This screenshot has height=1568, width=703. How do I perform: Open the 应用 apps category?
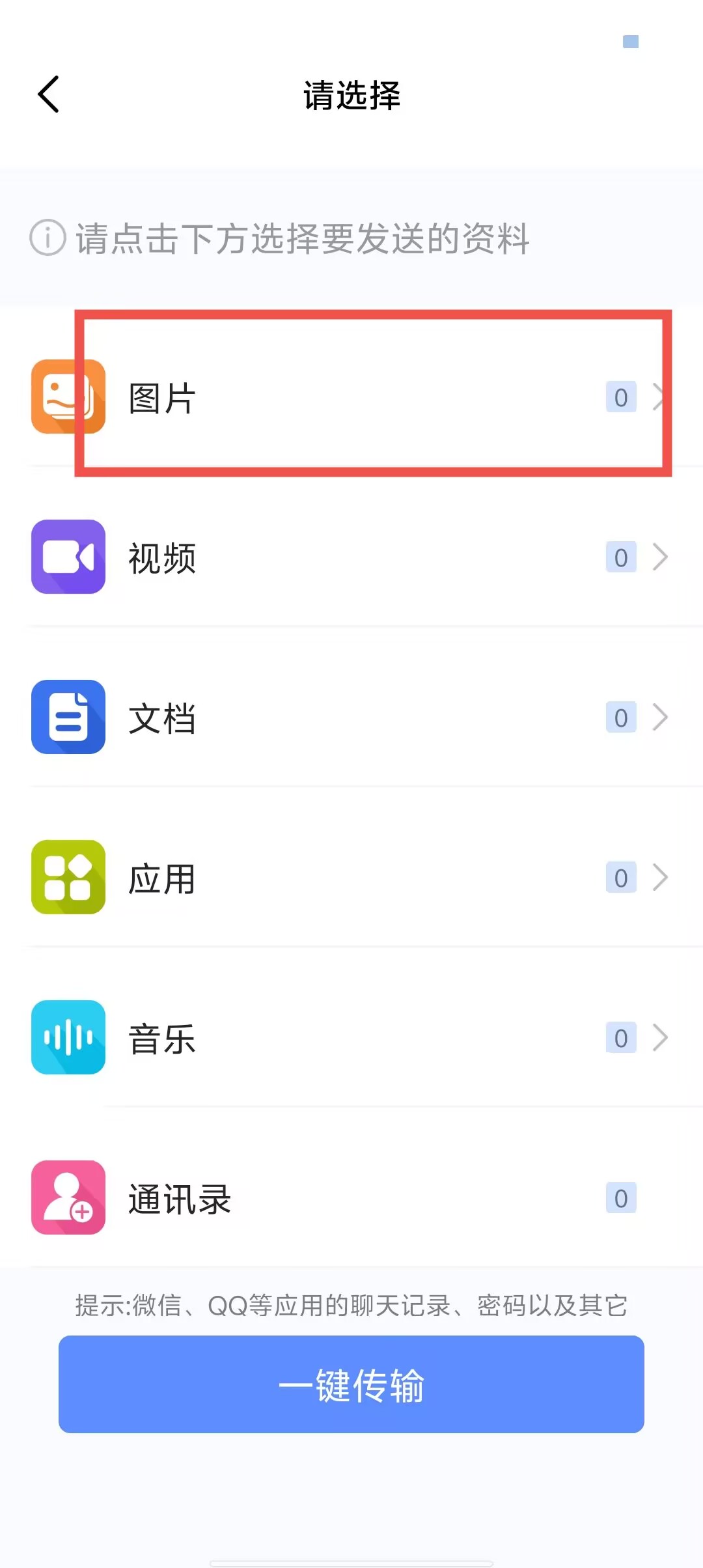[x=351, y=878]
